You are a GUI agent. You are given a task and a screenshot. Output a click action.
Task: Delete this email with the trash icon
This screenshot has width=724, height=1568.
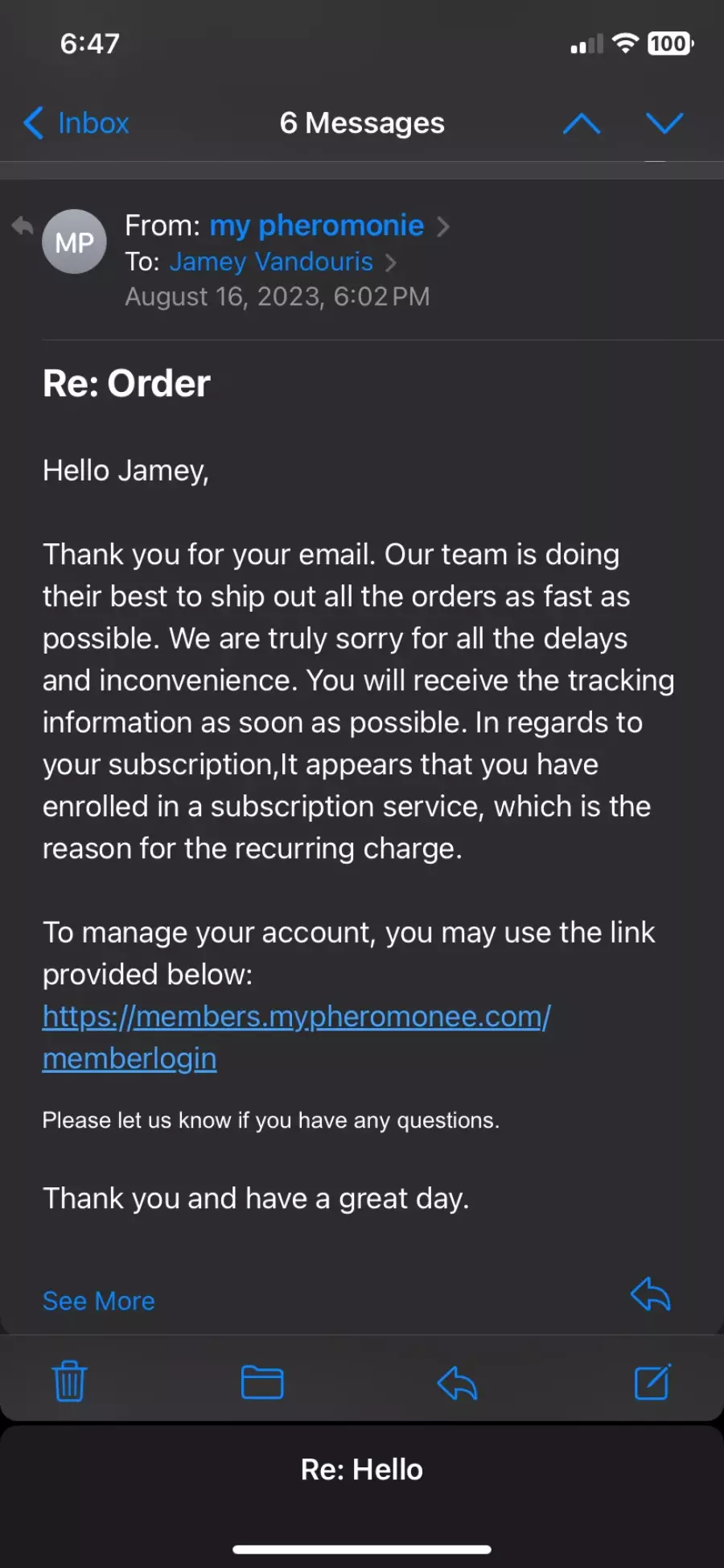tap(69, 1381)
